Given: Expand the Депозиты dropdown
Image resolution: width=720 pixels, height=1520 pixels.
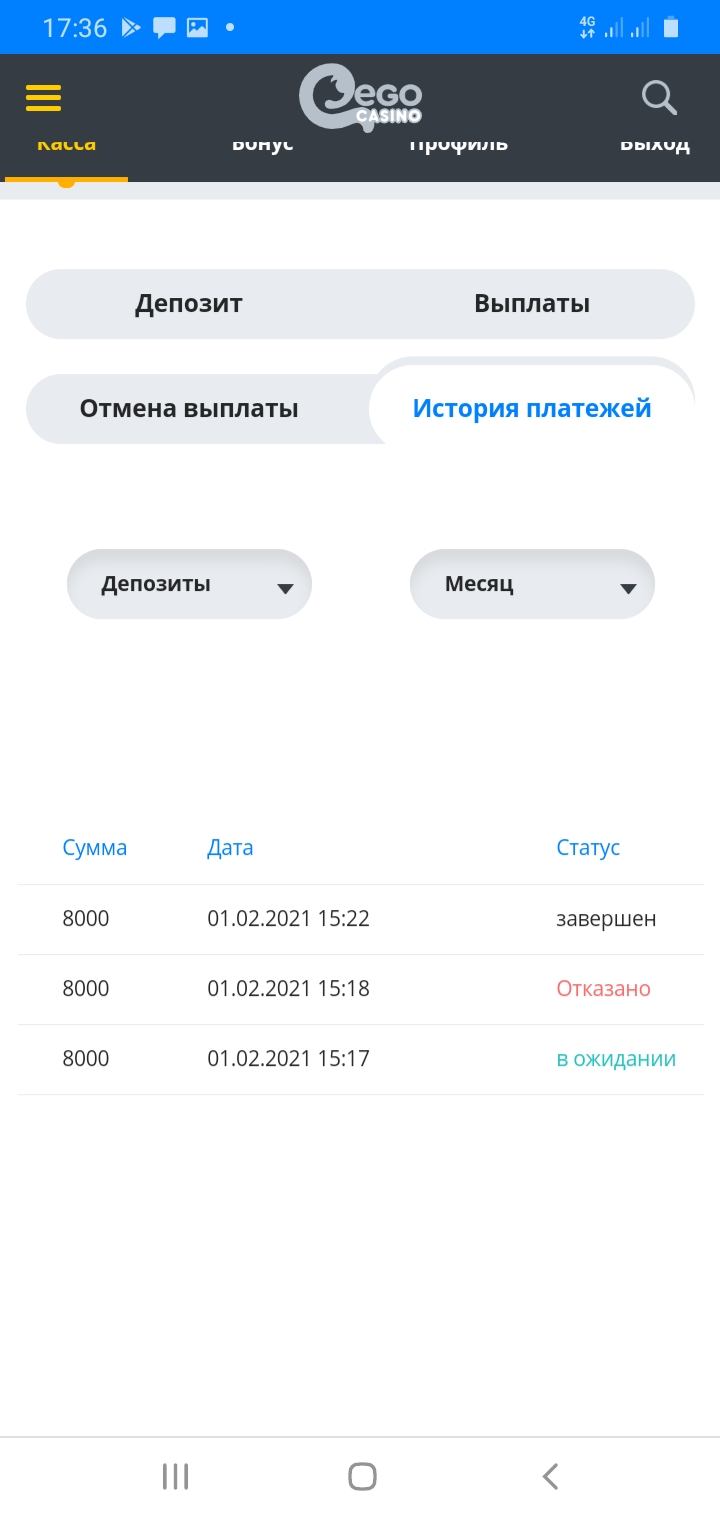Looking at the screenshot, I should pyautogui.click(x=189, y=584).
